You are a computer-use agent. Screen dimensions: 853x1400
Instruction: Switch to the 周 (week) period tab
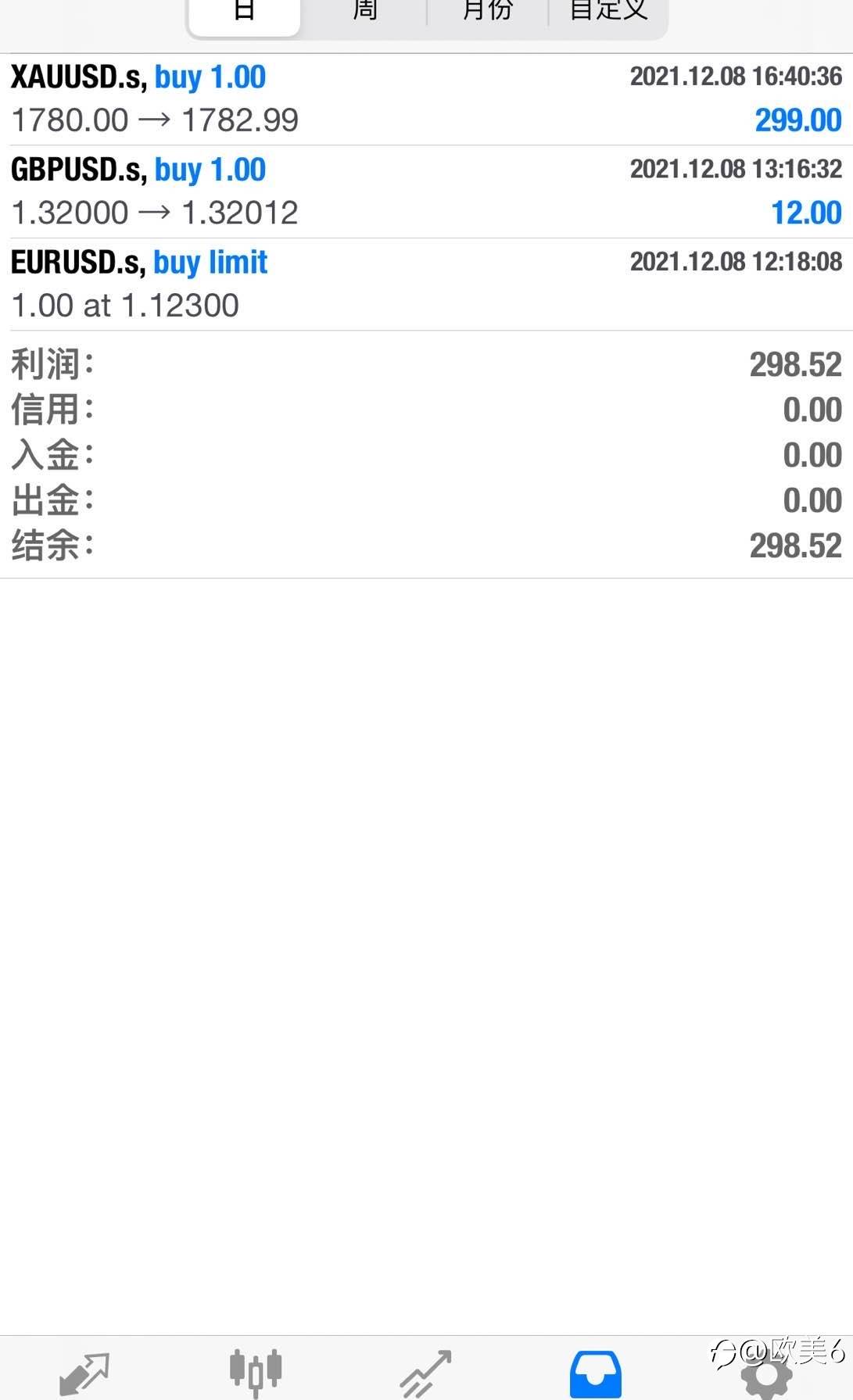coord(365,13)
